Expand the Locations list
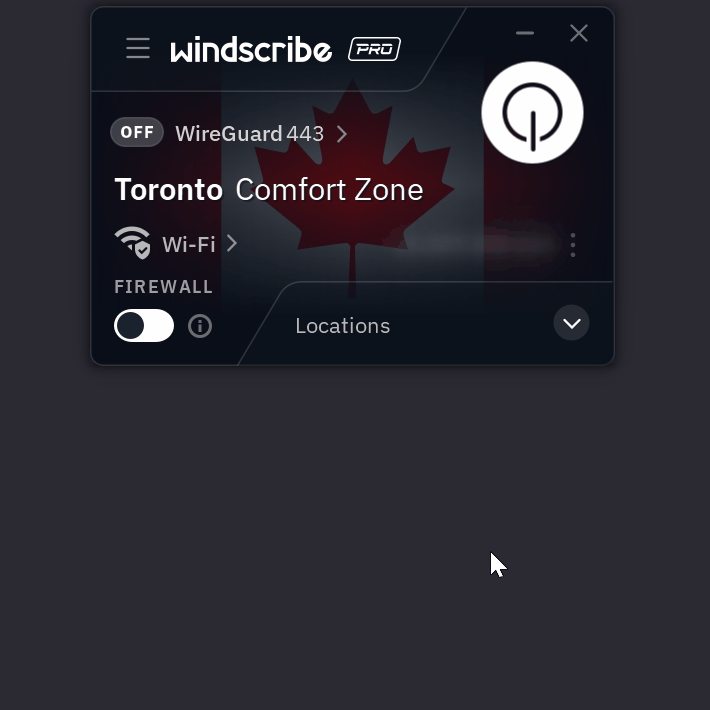Viewport: 710px width, 710px height. pos(572,324)
